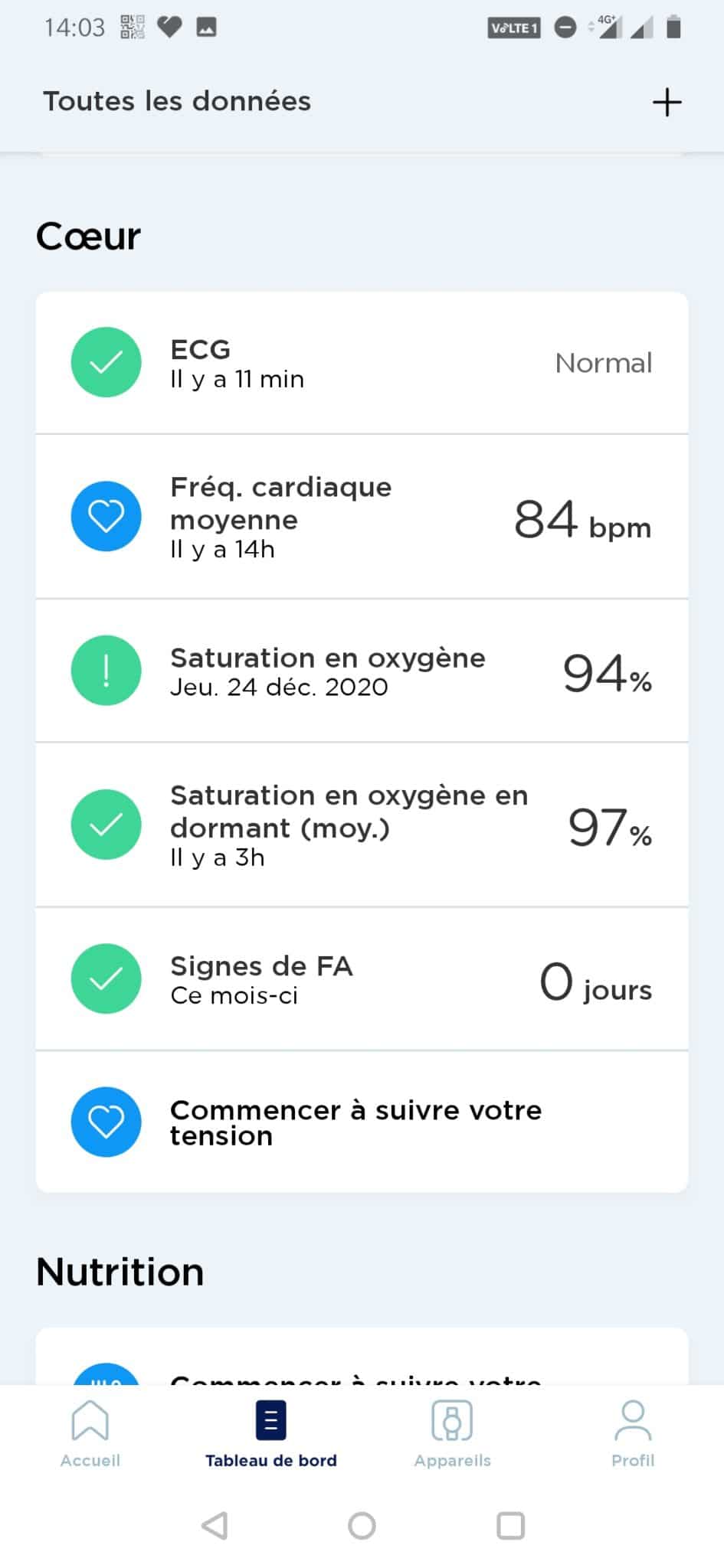Switch to the Accueil tab

[x=90, y=1433]
